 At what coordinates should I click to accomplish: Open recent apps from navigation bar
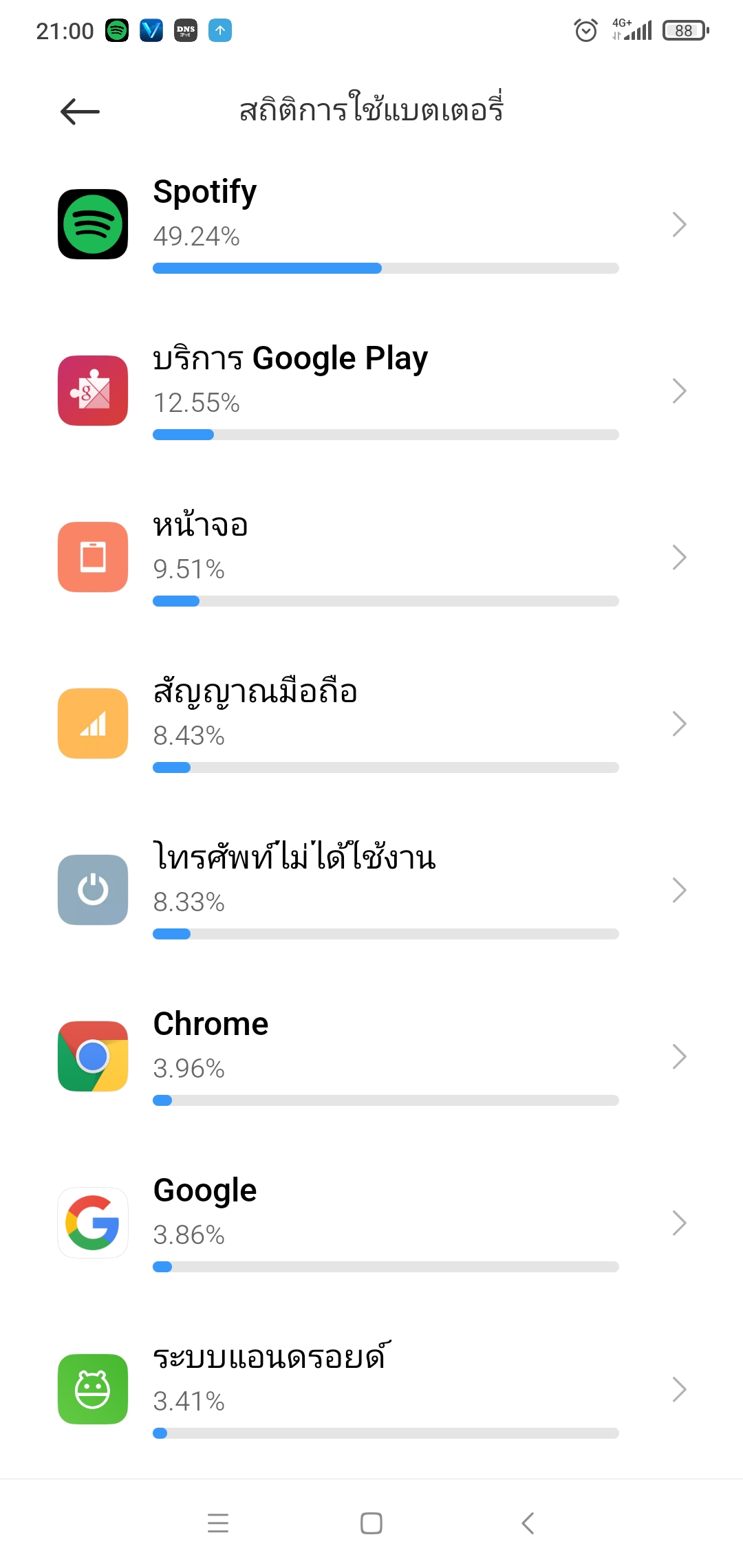point(218,1523)
